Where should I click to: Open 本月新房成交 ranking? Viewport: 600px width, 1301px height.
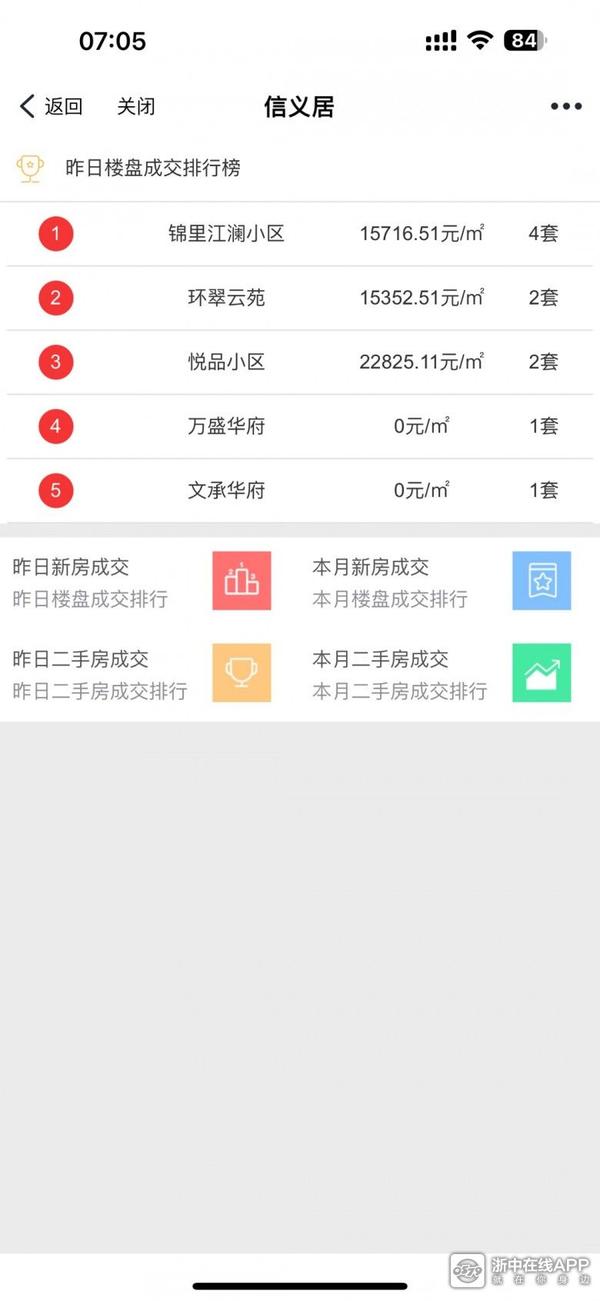(x=440, y=582)
